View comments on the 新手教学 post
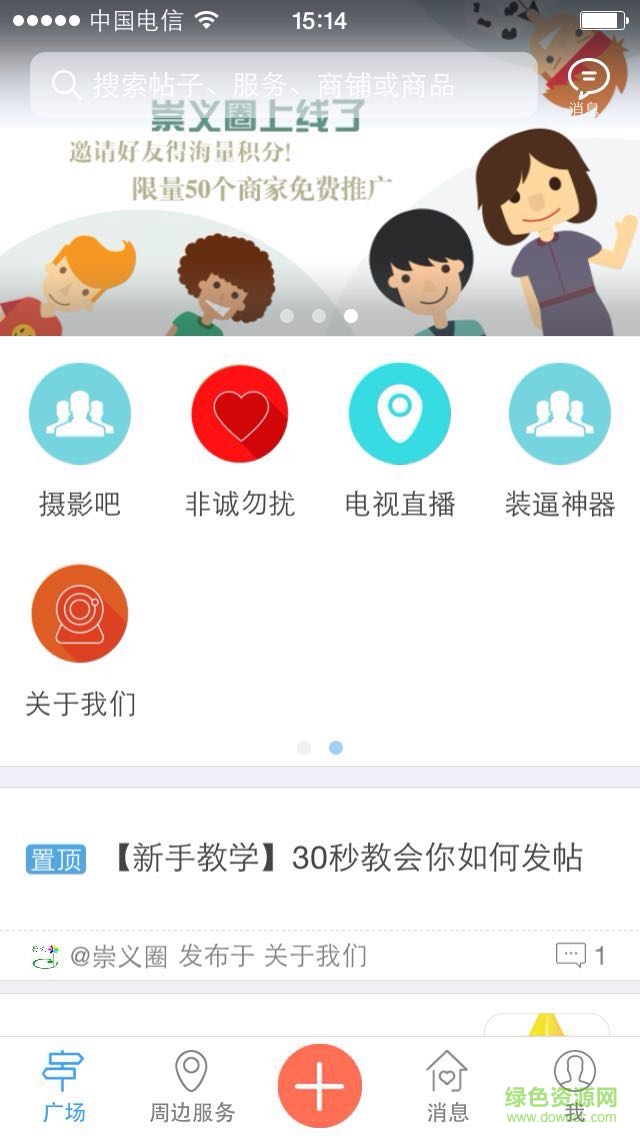Image resolution: width=640 pixels, height=1136 pixels. pos(580,956)
